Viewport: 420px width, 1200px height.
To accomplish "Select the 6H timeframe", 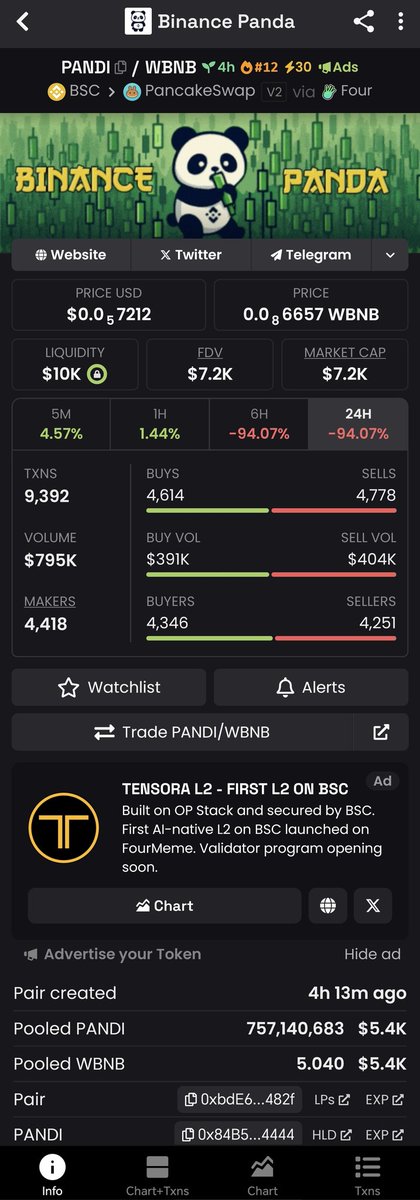I will tap(259, 425).
